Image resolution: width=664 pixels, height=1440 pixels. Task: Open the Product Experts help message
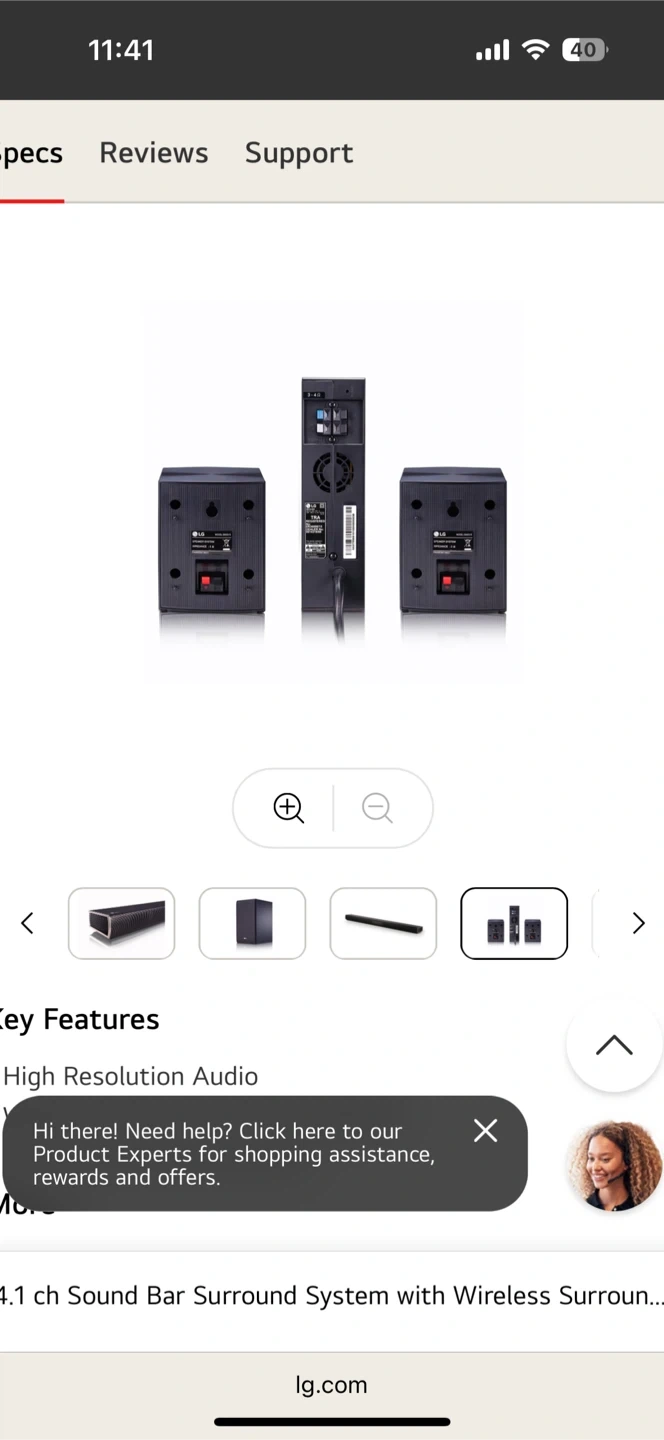coord(235,1154)
